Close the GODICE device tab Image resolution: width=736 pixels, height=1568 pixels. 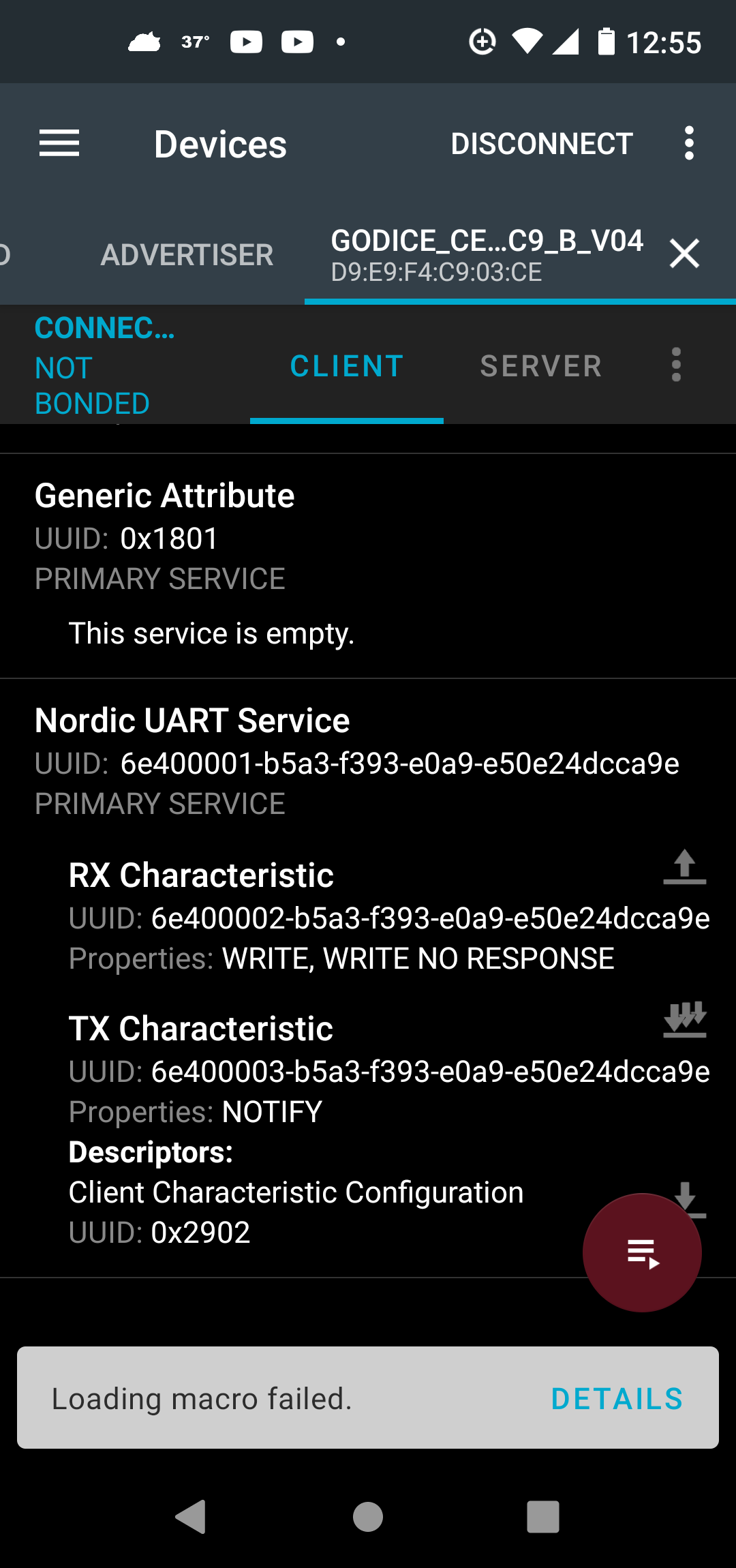point(684,254)
